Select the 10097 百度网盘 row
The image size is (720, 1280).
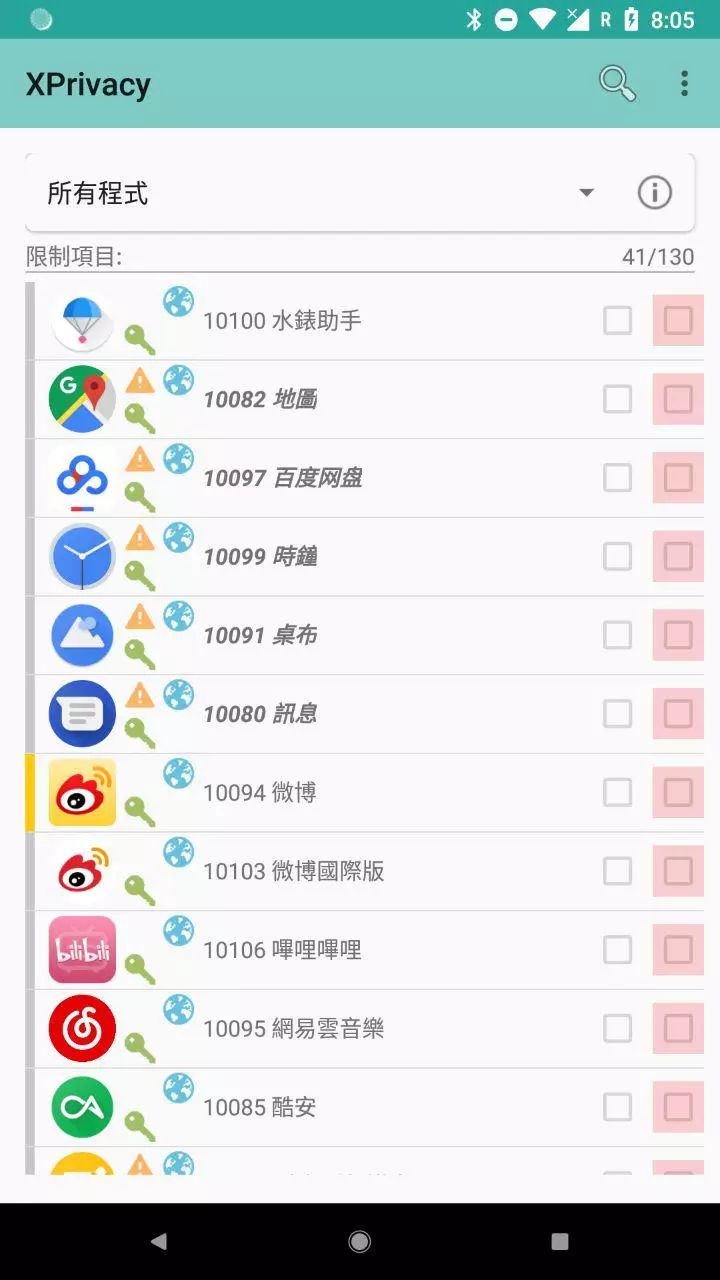282,478
